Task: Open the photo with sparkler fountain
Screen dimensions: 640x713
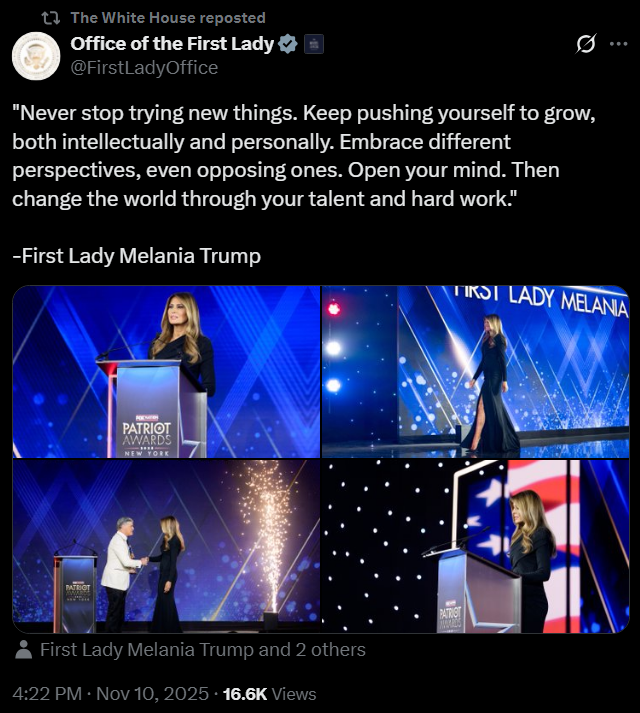Action: pos(166,547)
